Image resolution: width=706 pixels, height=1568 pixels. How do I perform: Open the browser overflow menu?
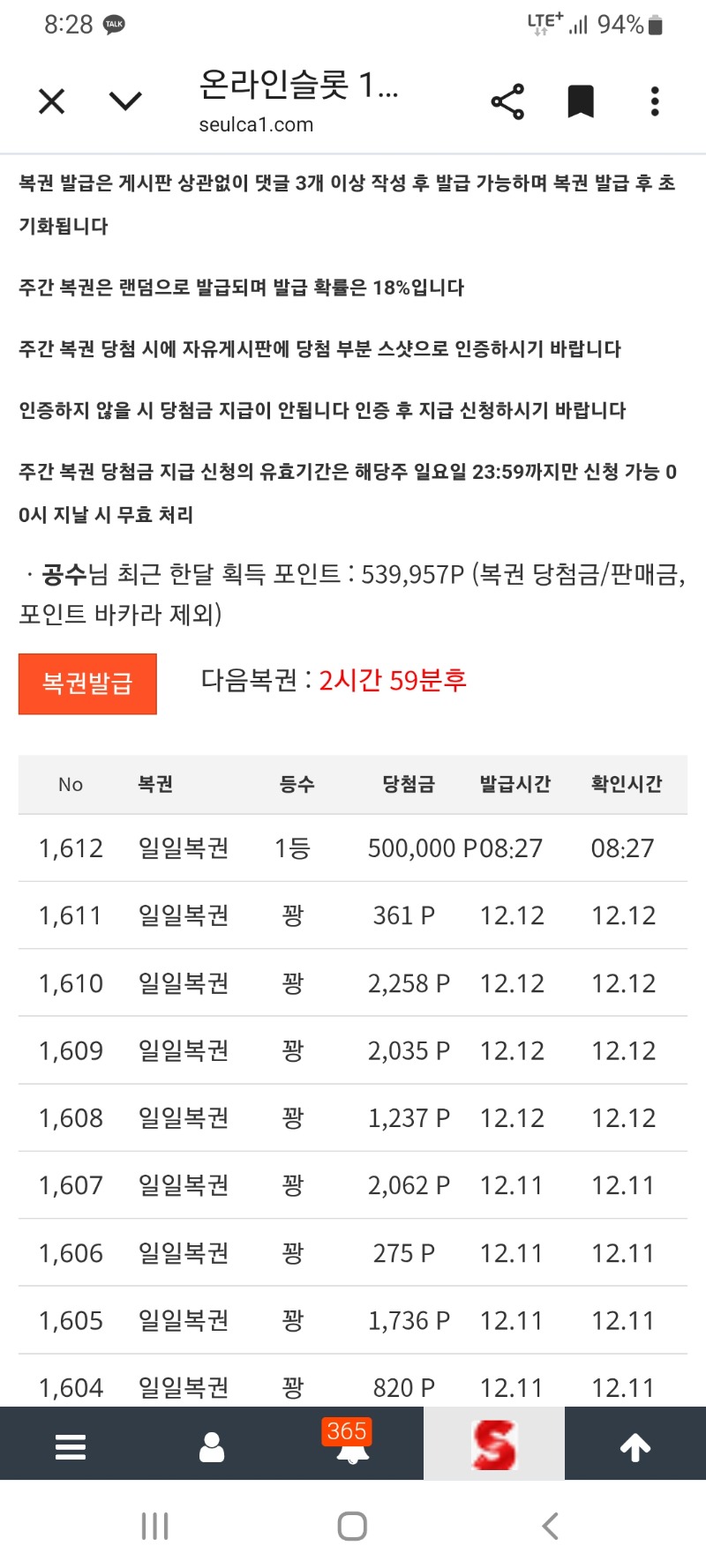tap(654, 101)
